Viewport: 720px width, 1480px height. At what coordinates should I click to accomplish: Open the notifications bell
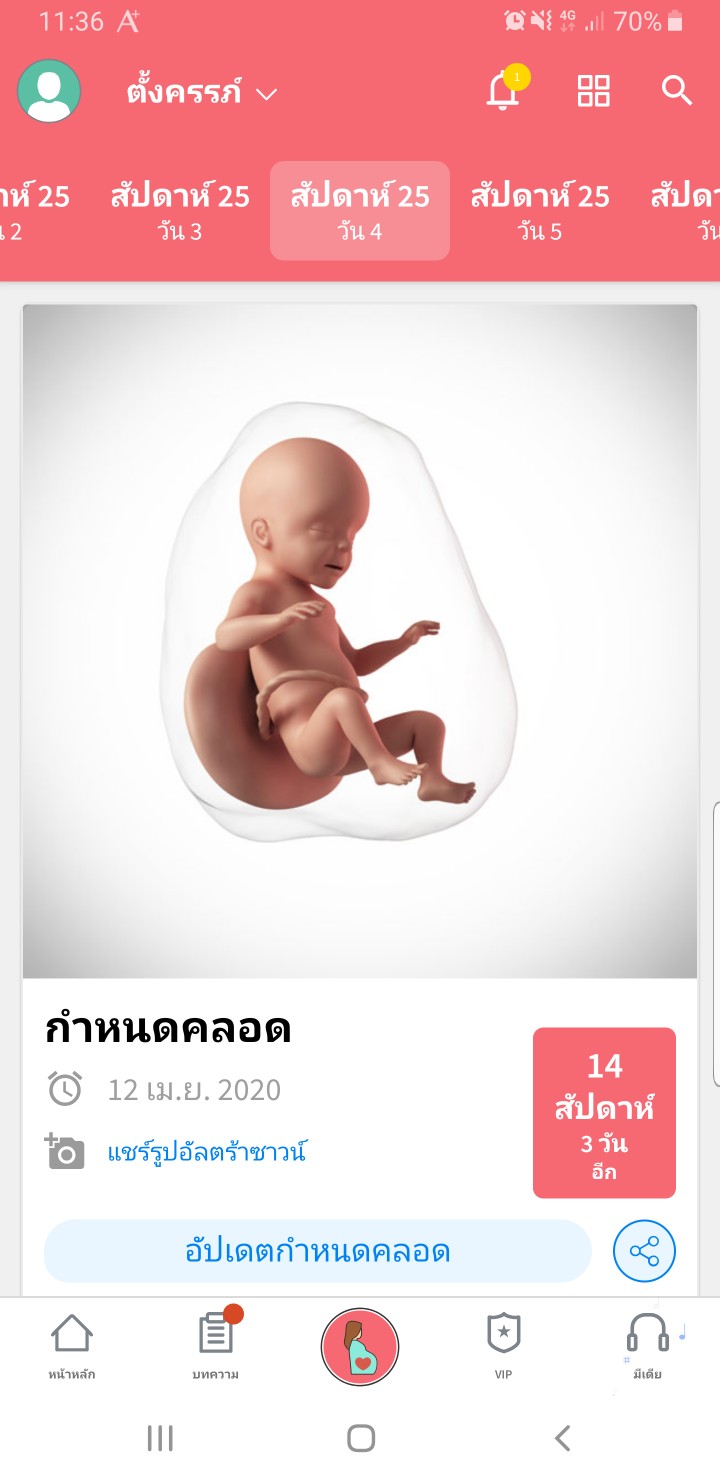pyautogui.click(x=505, y=91)
